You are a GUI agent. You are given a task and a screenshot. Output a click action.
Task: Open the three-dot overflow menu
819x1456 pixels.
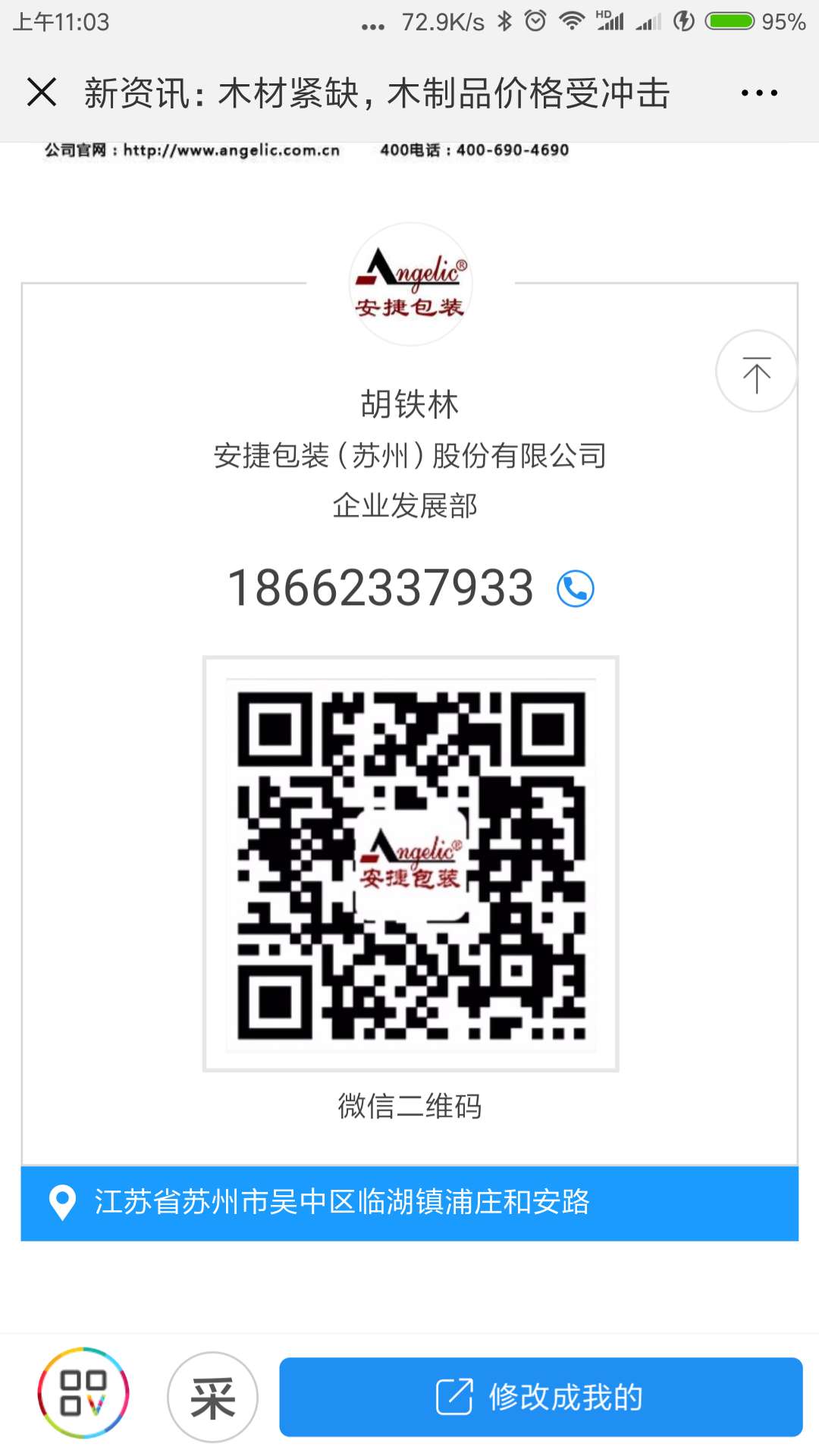pos(759,93)
